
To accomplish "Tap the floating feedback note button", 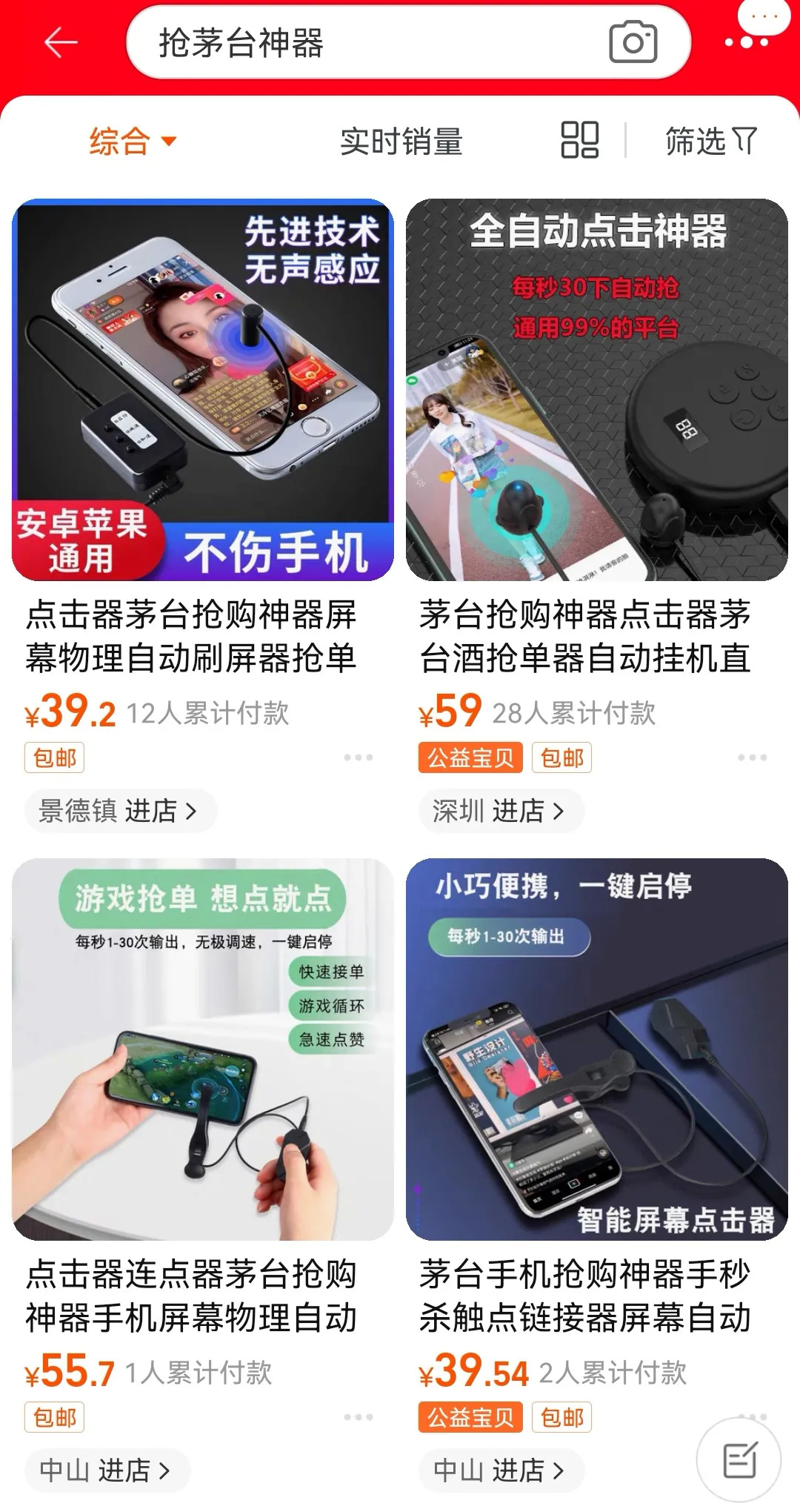I will click(x=739, y=1460).
